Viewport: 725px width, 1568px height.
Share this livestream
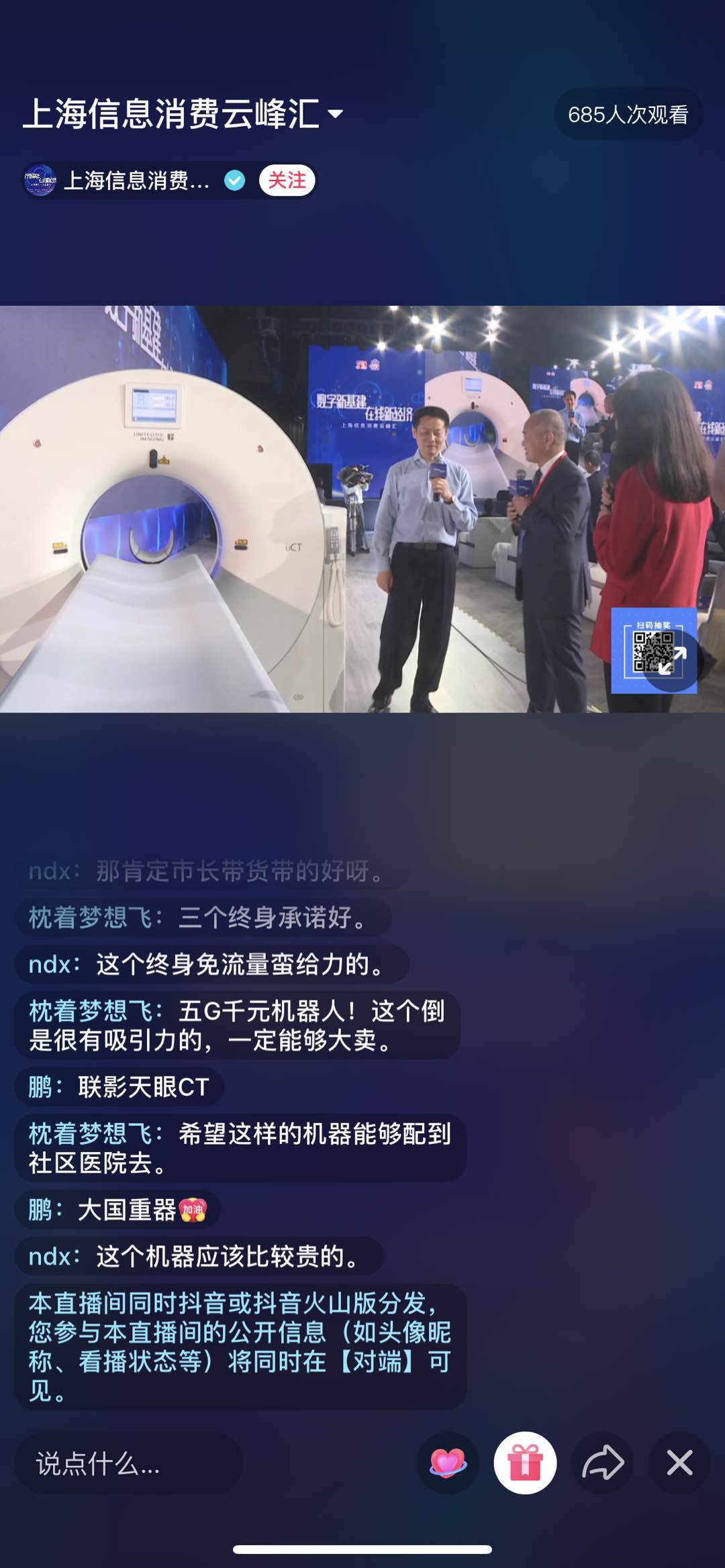pos(602,1463)
